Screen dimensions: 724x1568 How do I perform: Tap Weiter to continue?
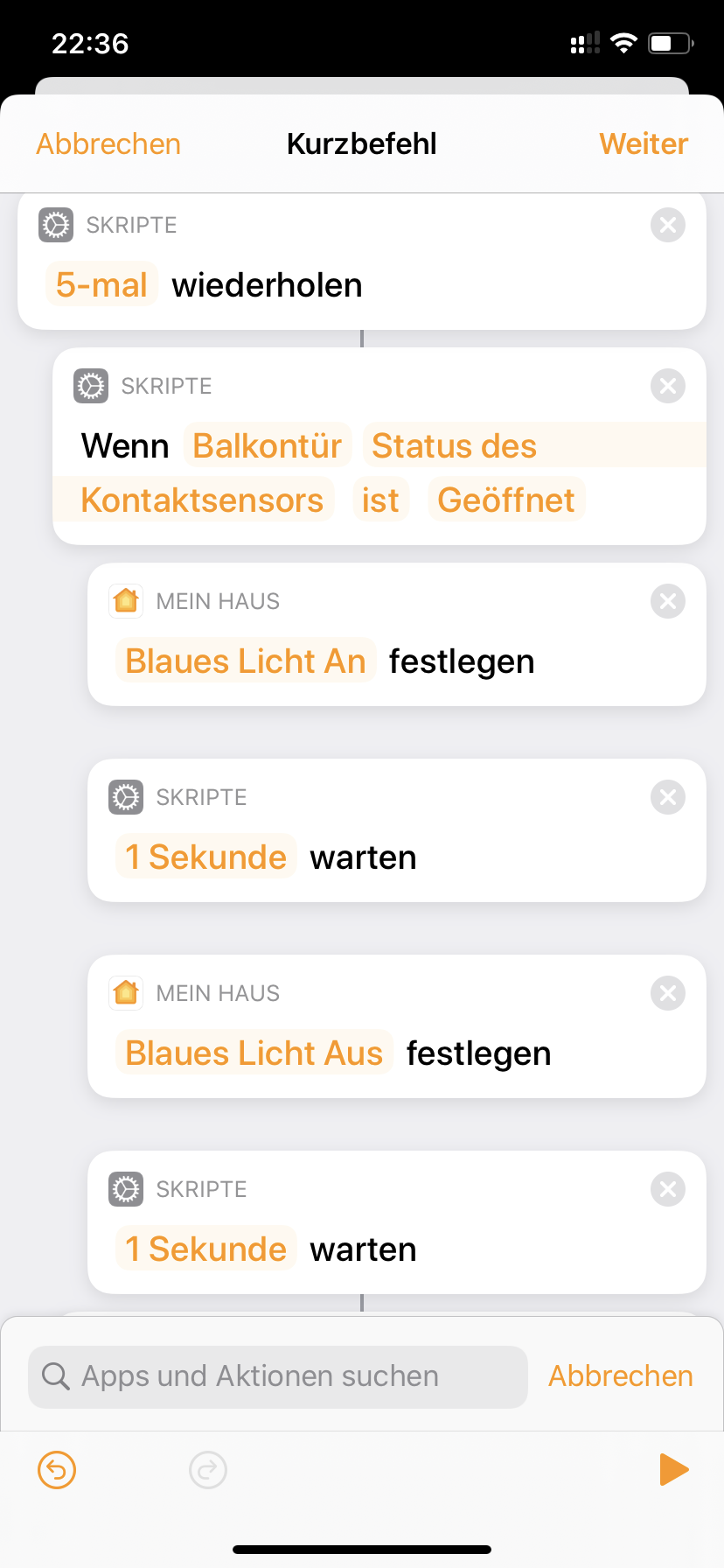[644, 143]
